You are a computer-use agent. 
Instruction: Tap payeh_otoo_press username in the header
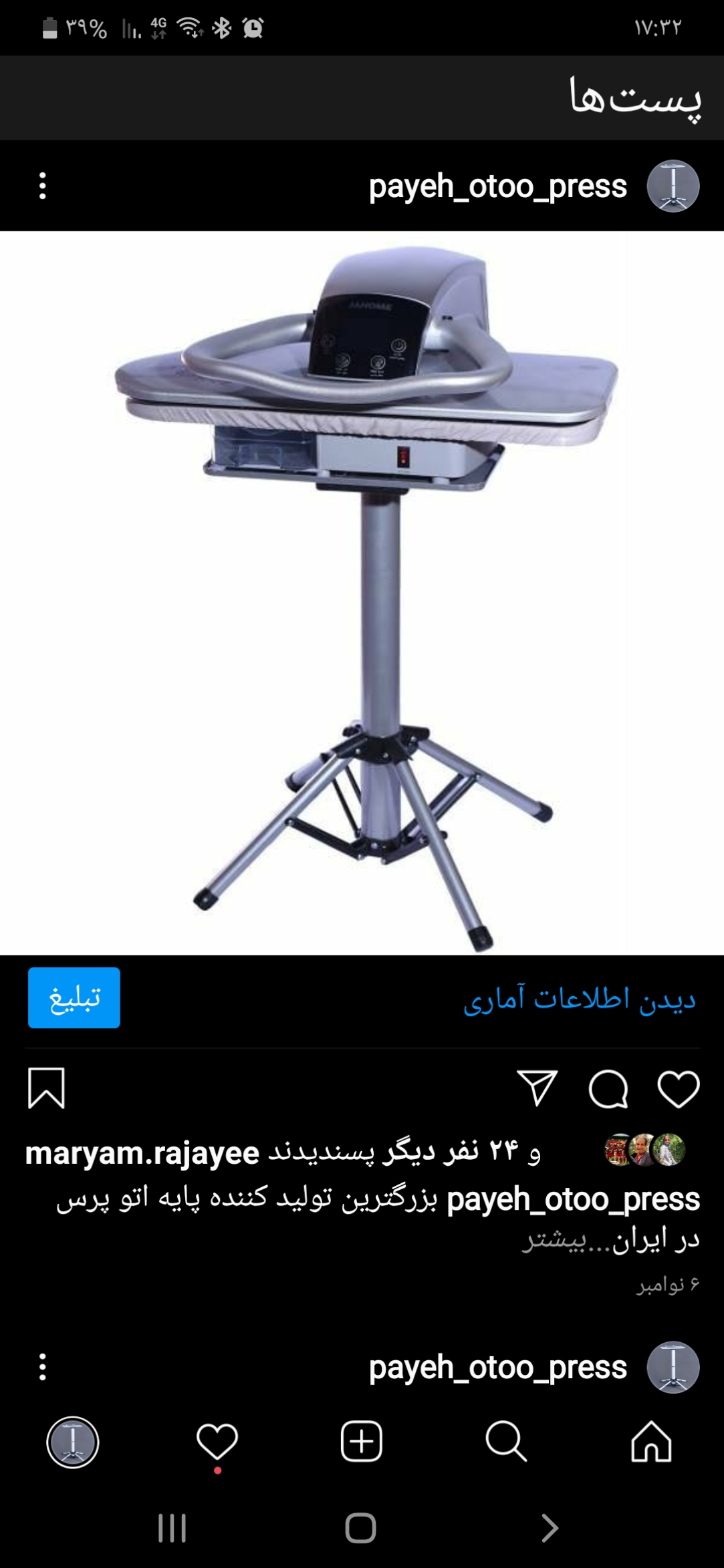497,187
